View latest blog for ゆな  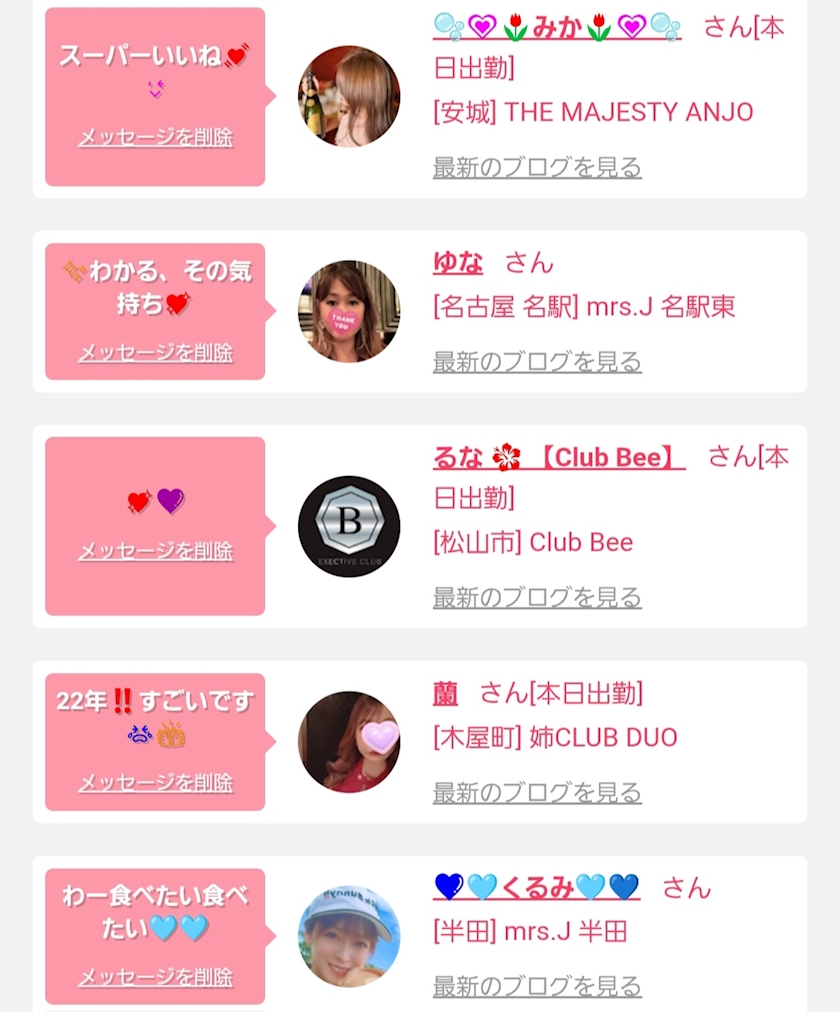click(537, 362)
